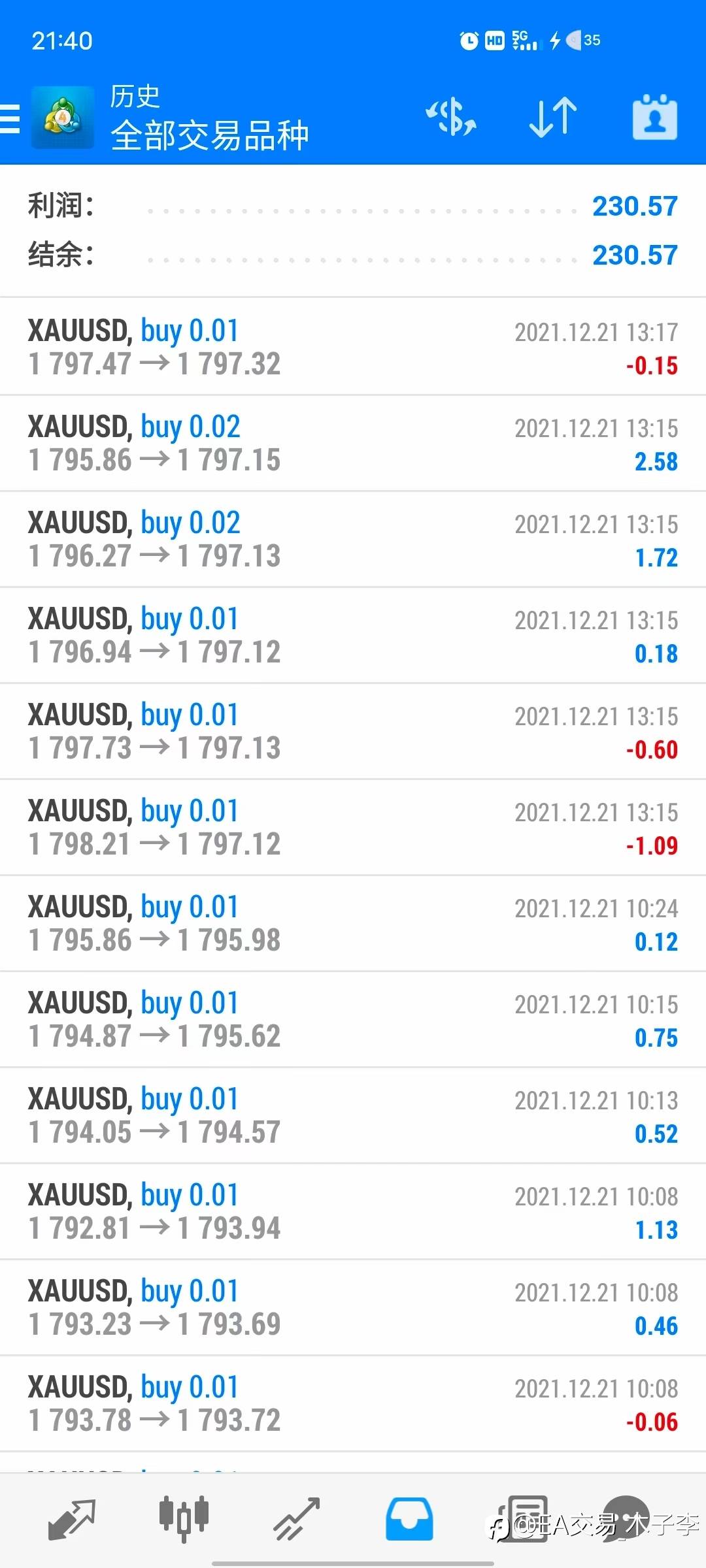View the trade with 1.13 profit

[x=353, y=1211]
